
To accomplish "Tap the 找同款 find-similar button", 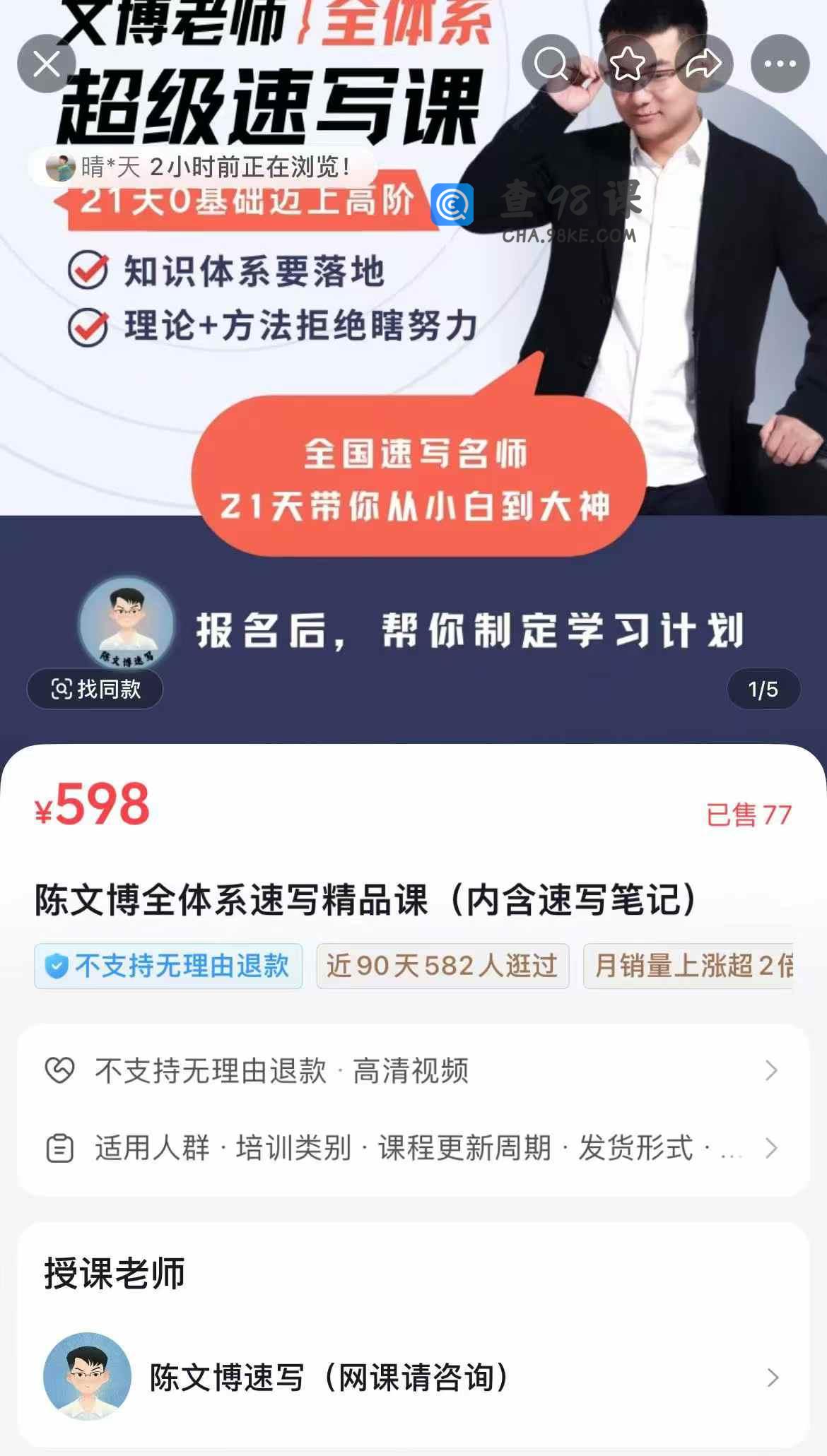I will [x=95, y=689].
